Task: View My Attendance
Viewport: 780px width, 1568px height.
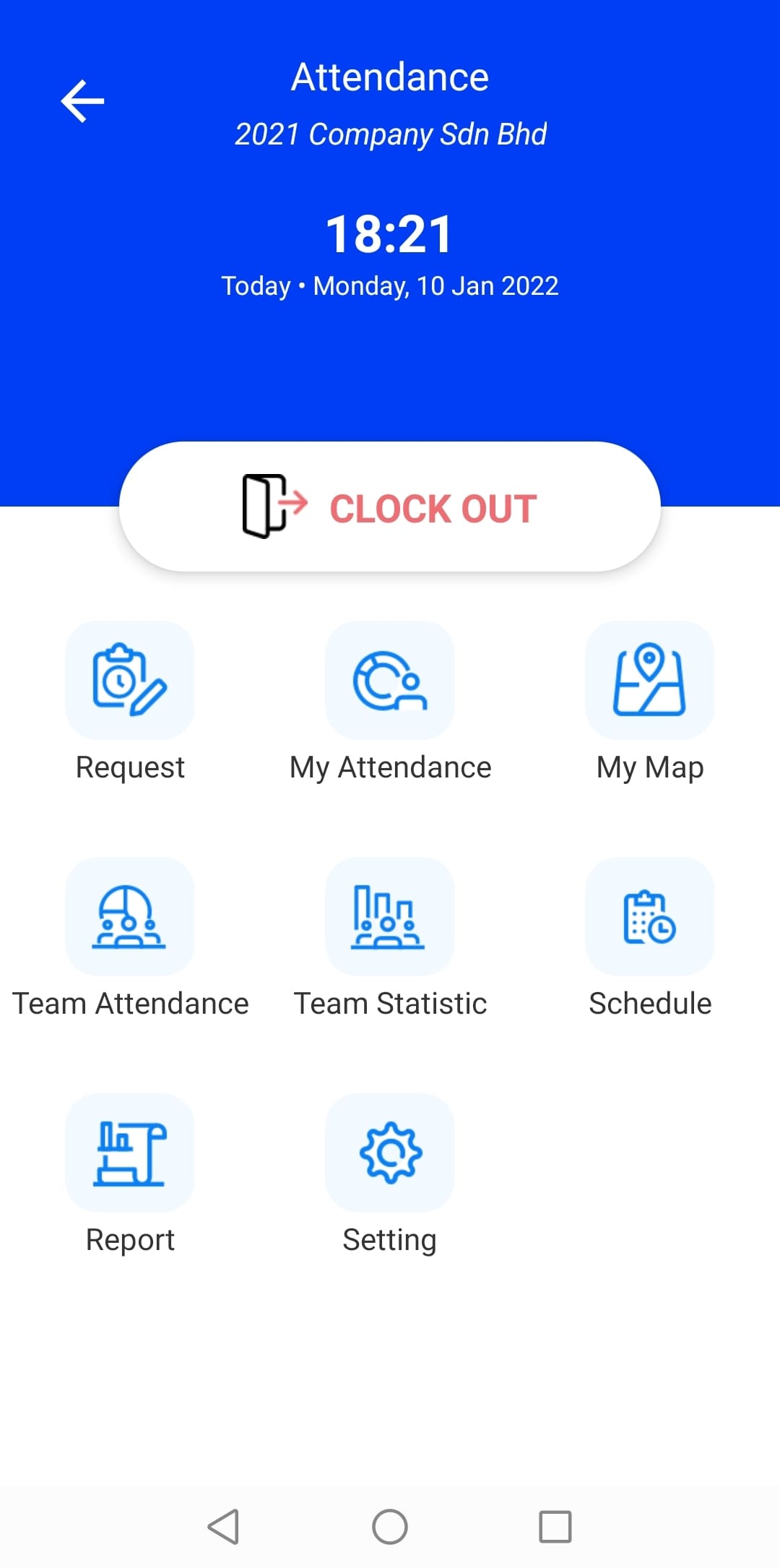Action: pos(390,681)
